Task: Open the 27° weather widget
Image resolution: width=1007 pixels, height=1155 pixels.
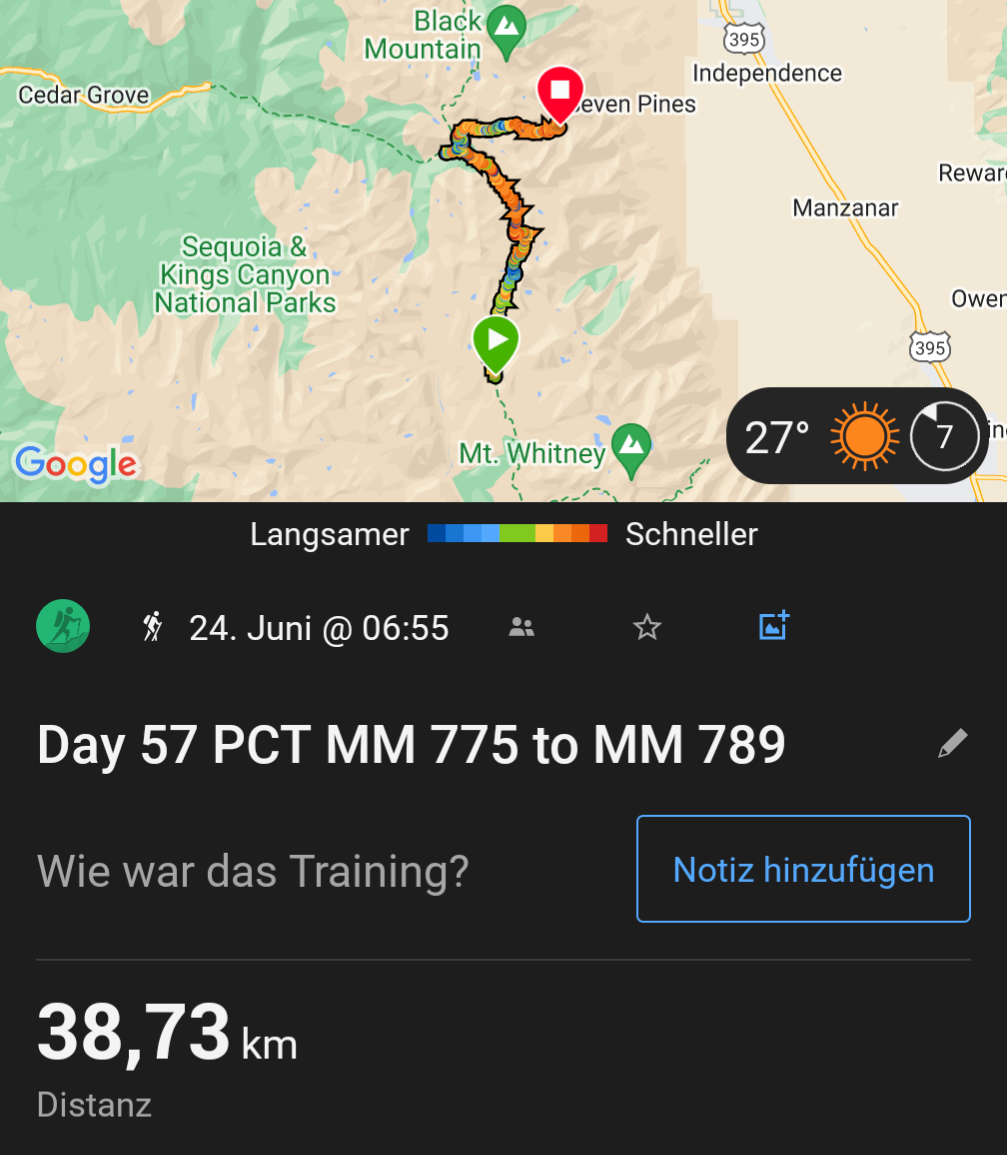Action: (858, 437)
